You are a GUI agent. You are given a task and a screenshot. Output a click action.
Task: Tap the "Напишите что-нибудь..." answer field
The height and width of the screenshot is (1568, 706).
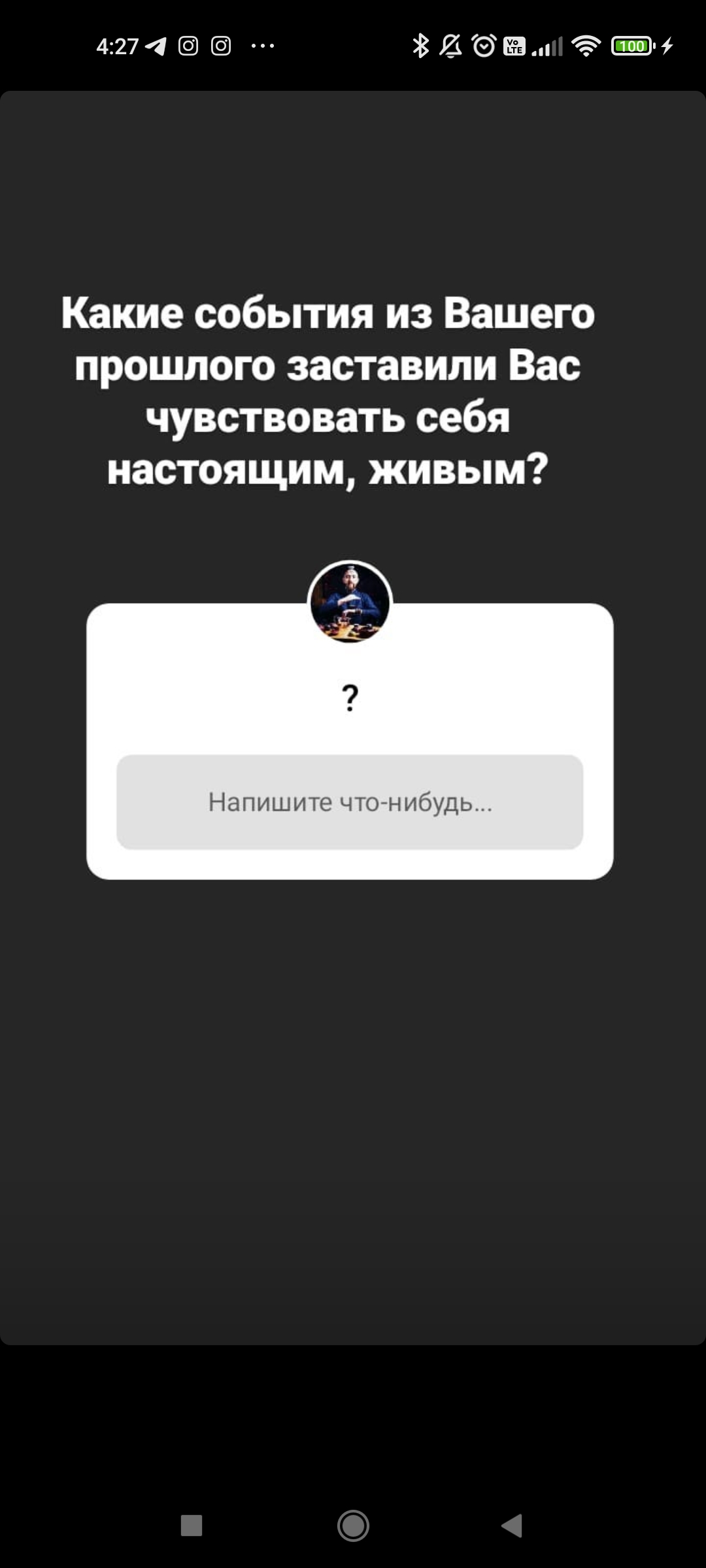(x=350, y=802)
